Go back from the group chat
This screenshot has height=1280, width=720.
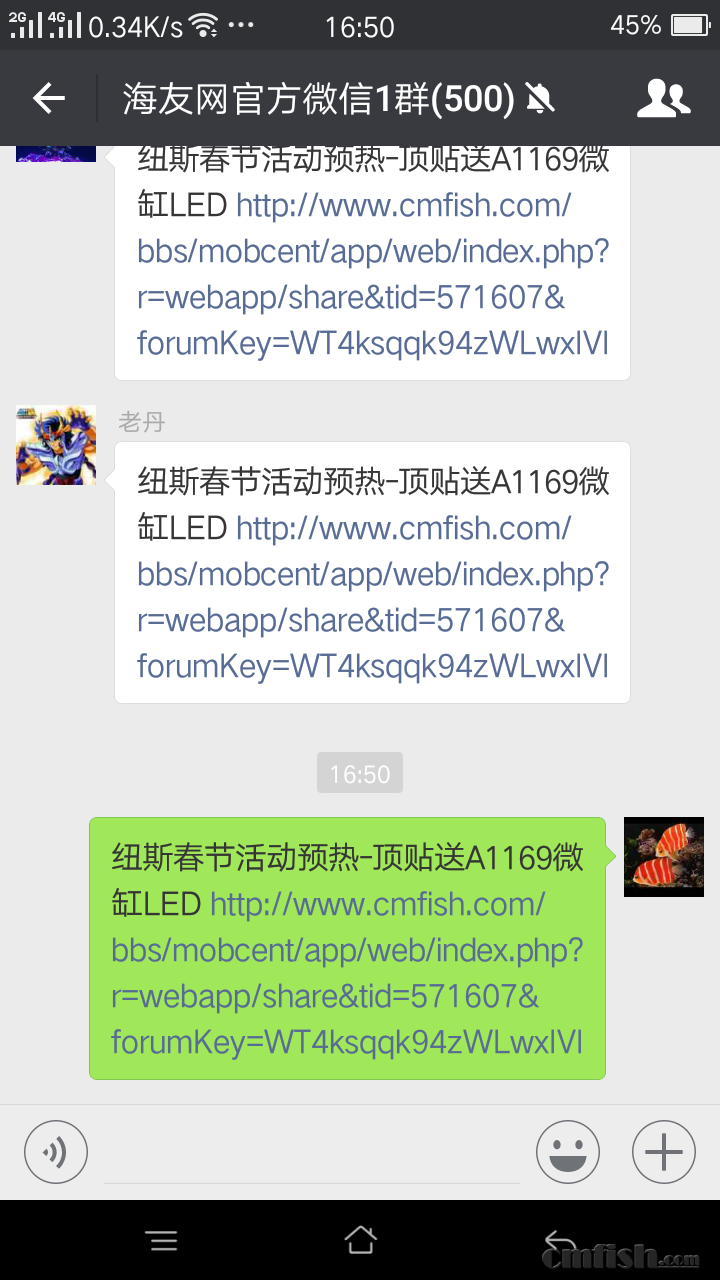[x=48, y=98]
